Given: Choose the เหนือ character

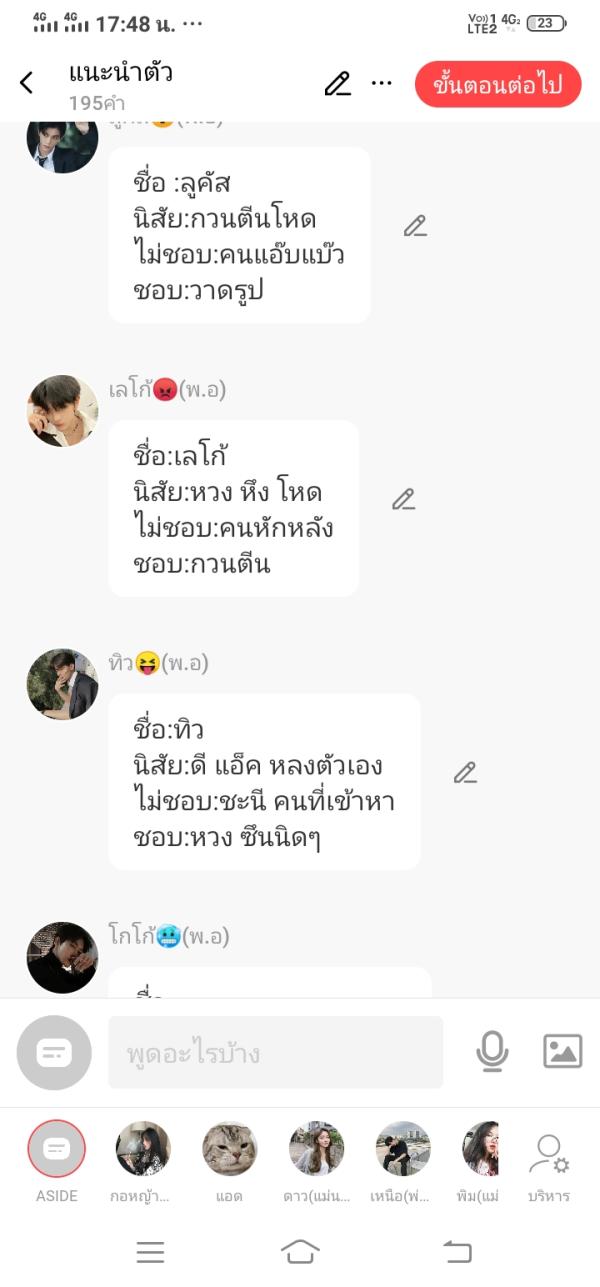Looking at the screenshot, I should point(403,1149).
